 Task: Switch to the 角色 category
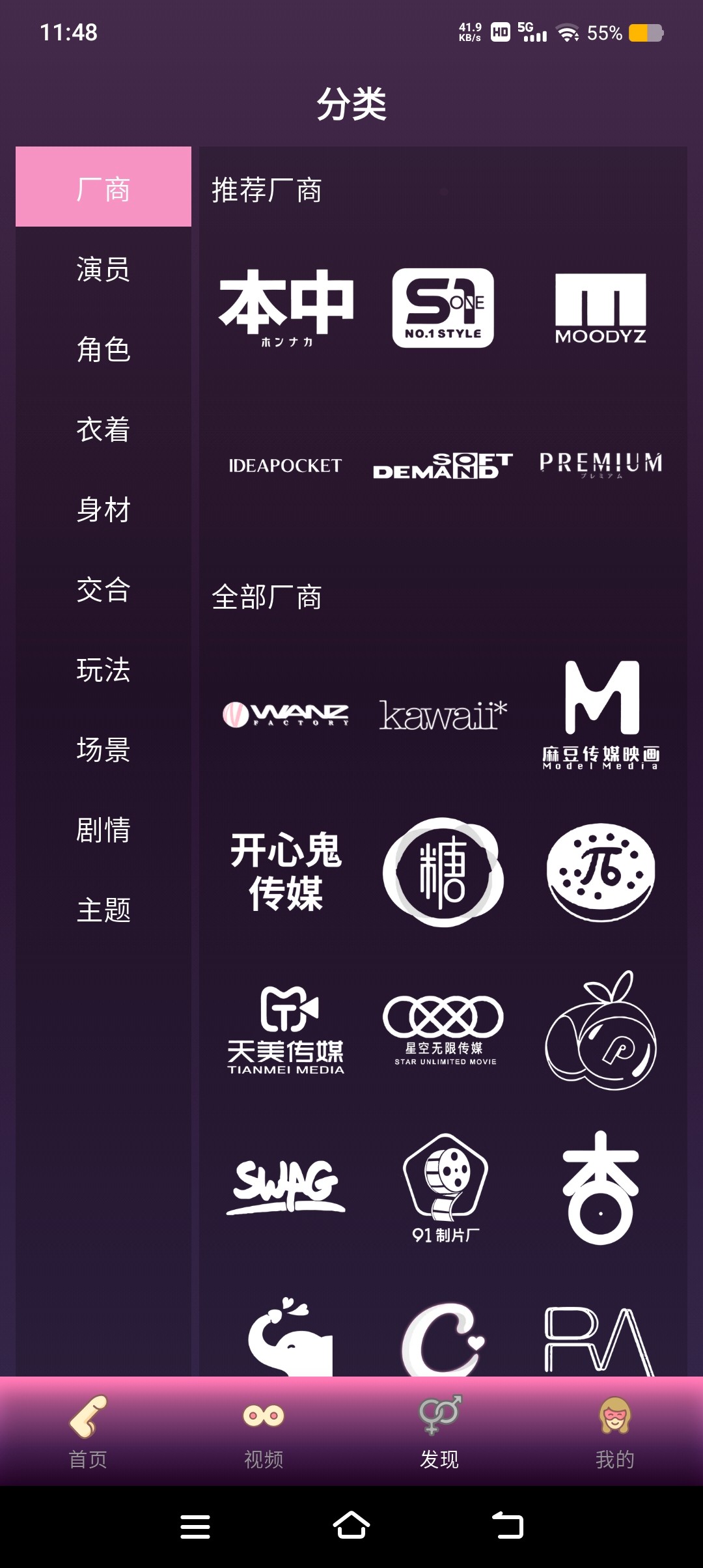(x=103, y=350)
